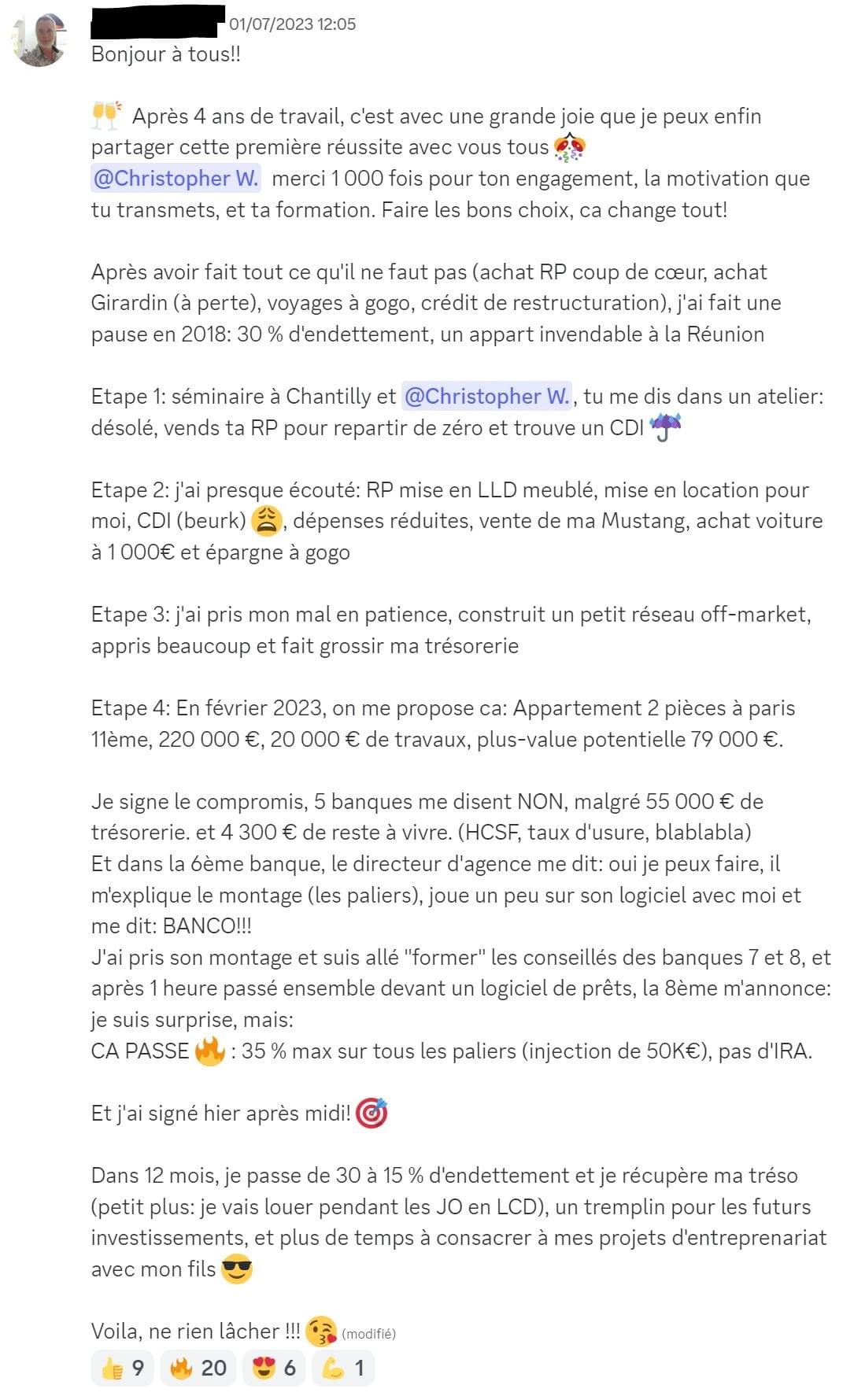The height and width of the screenshot is (1400, 854).
Task: Select the heart-eyes reaction showing 6
Action: pos(274,1368)
